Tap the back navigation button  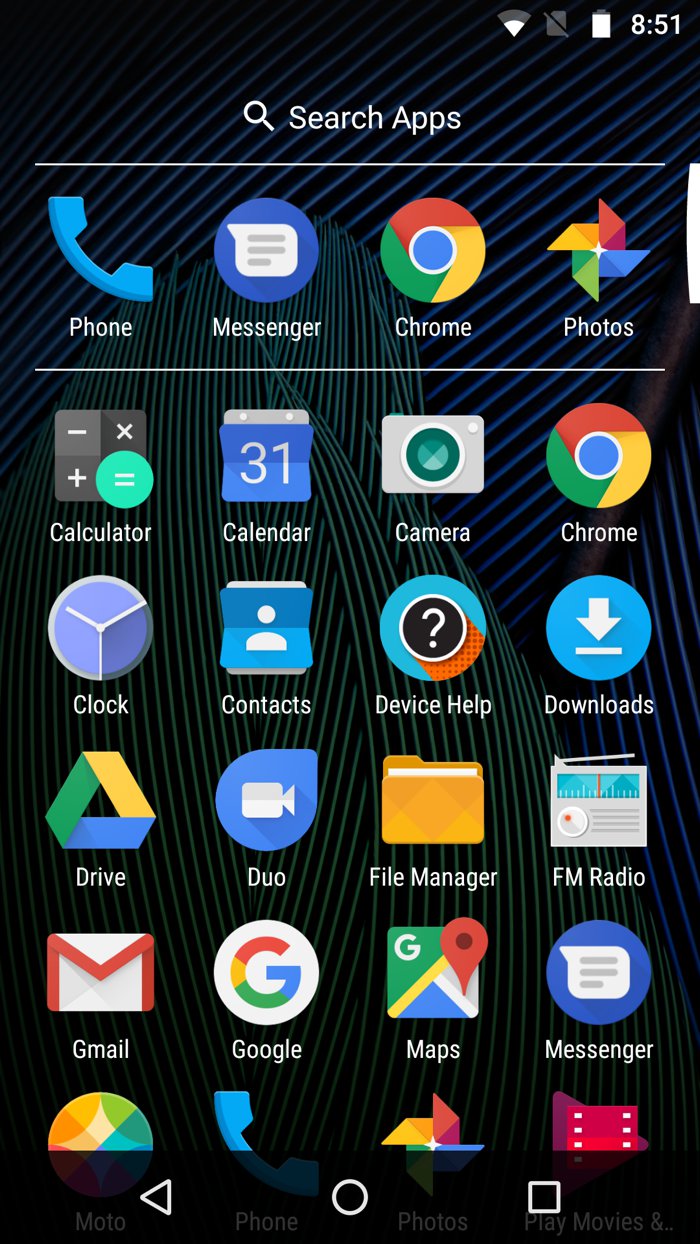157,1196
